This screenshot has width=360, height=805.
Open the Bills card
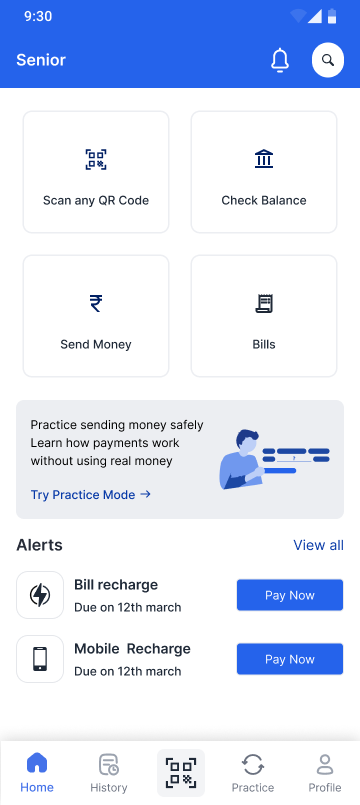[264, 316]
